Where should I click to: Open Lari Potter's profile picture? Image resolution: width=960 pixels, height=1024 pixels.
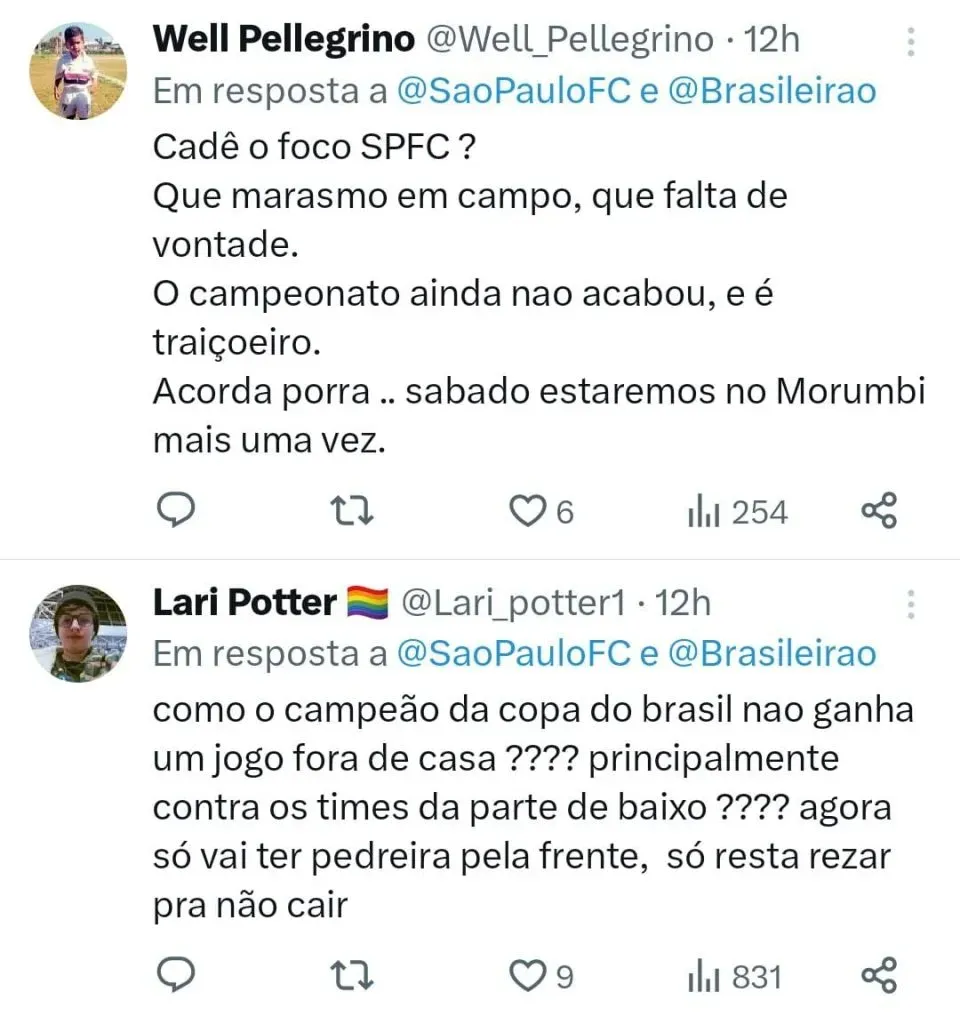coord(77,633)
